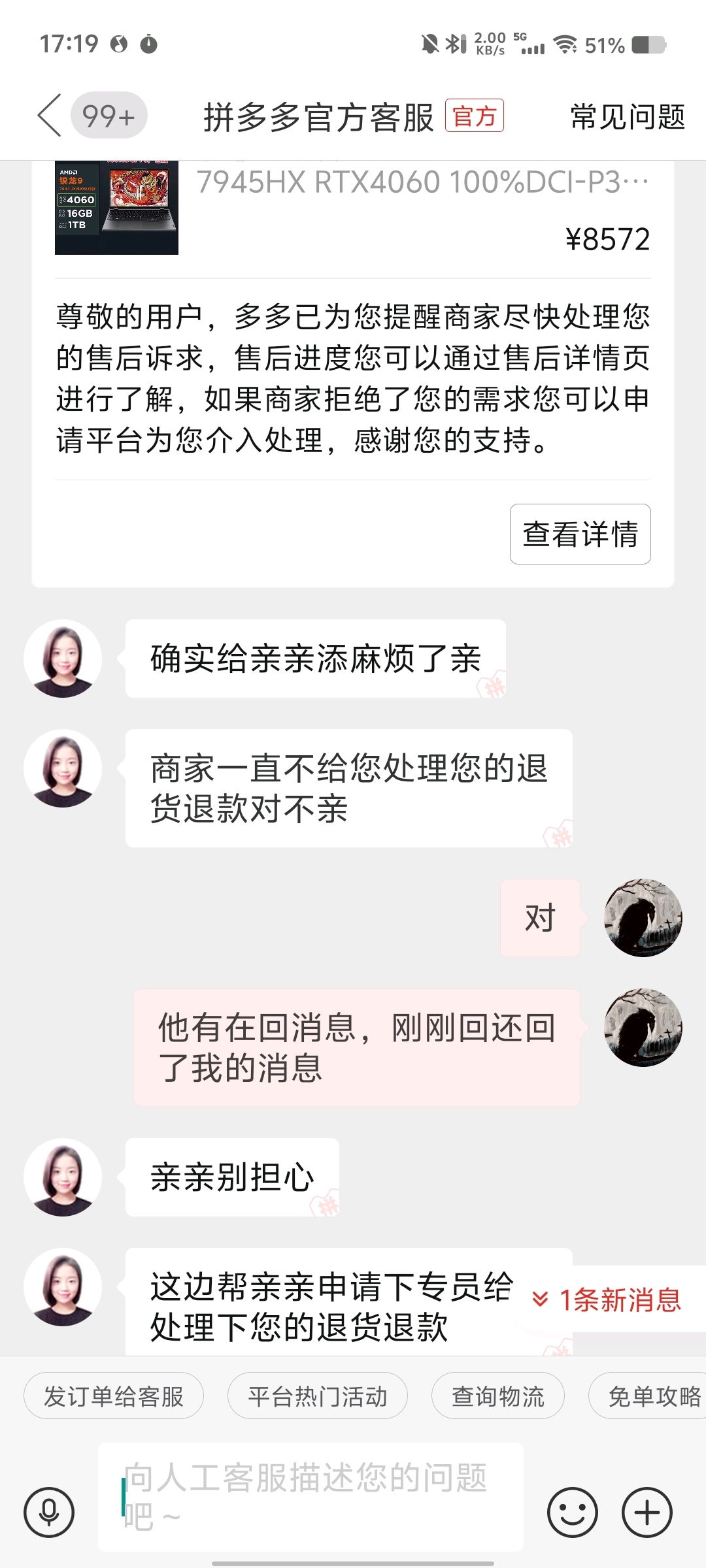This screenshot has height=1568, width=706.
Task: Select the 平台热门活动 chip
Action: point(317,1396)
